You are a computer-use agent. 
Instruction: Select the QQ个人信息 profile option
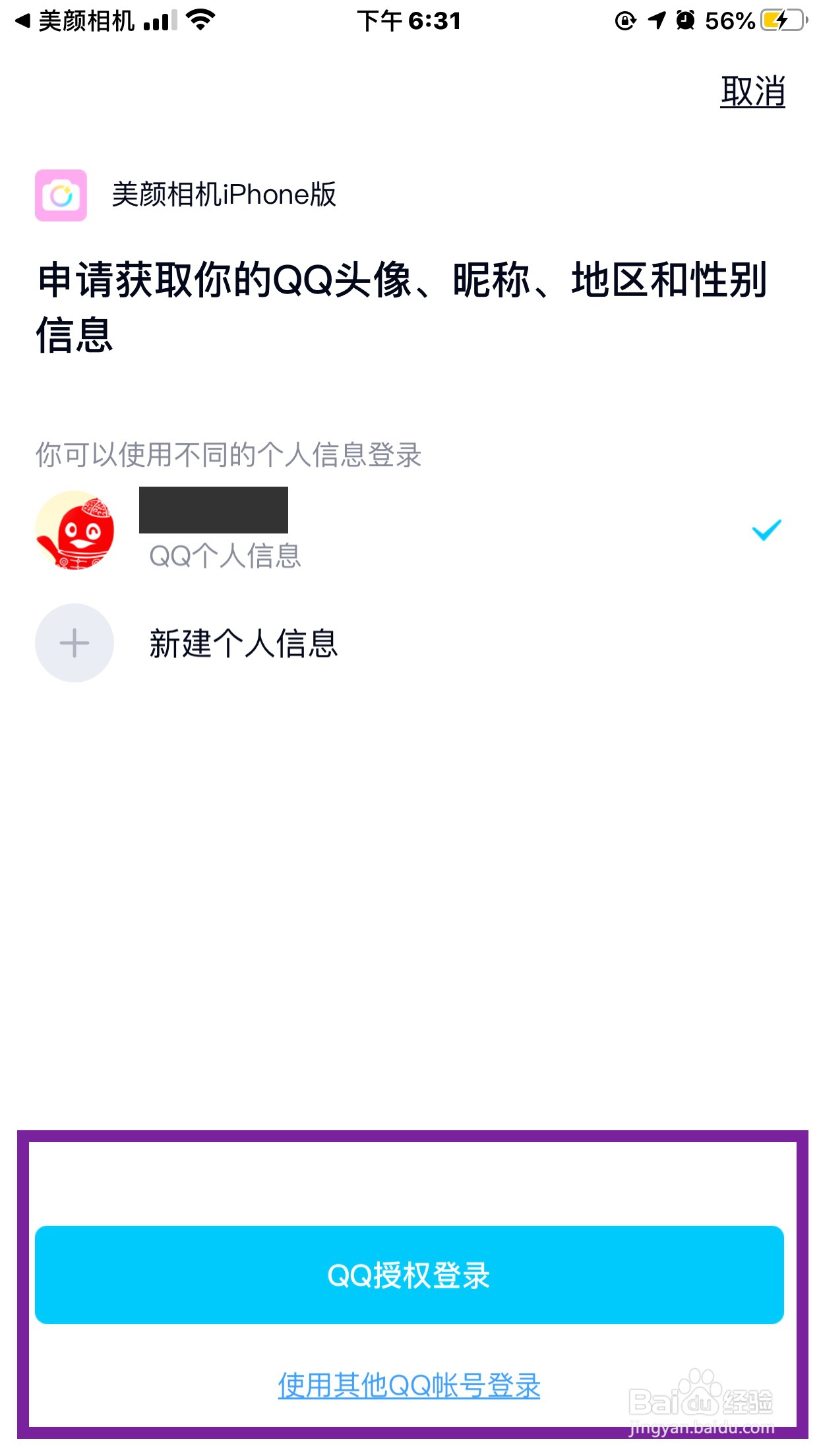point(224,556)
